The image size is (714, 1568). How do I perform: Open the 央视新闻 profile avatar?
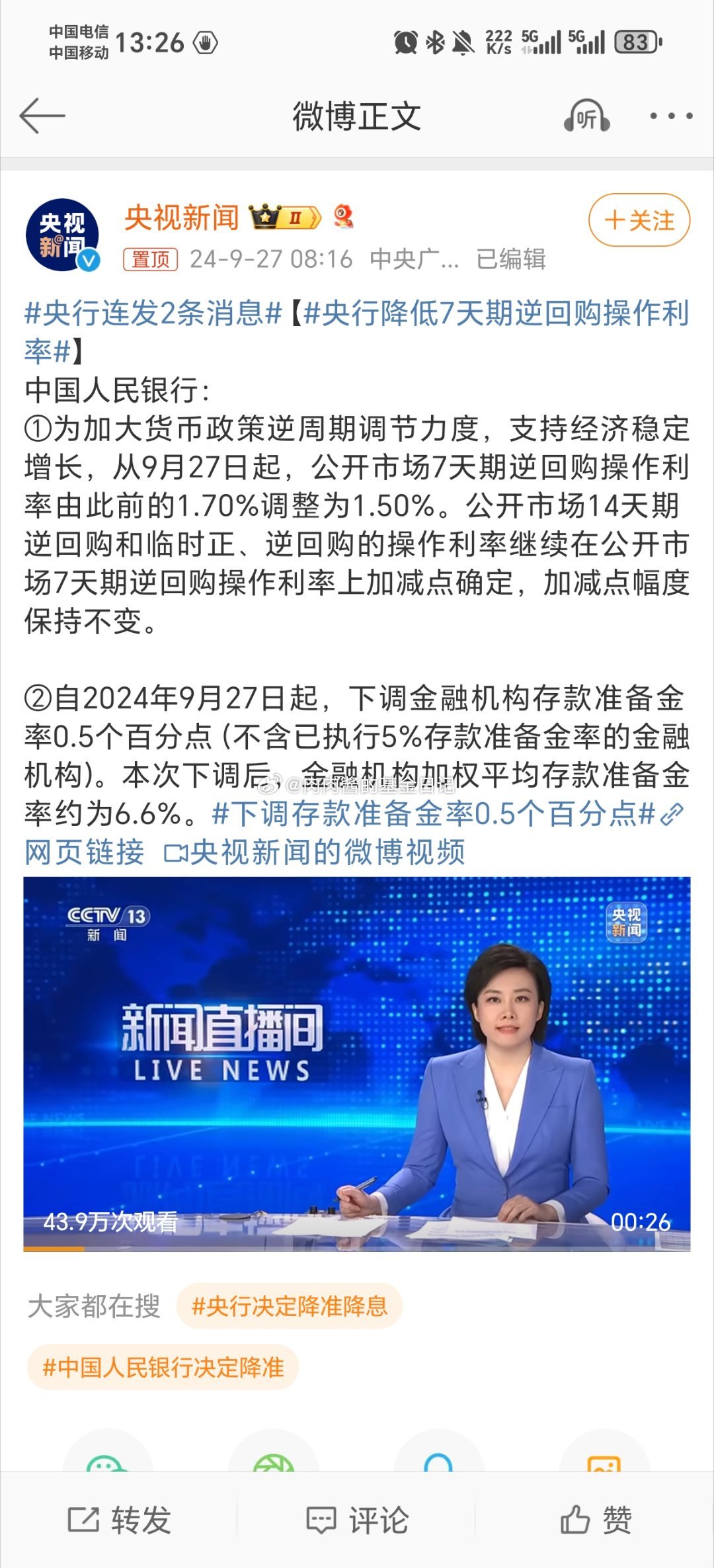tap(62, 235)
